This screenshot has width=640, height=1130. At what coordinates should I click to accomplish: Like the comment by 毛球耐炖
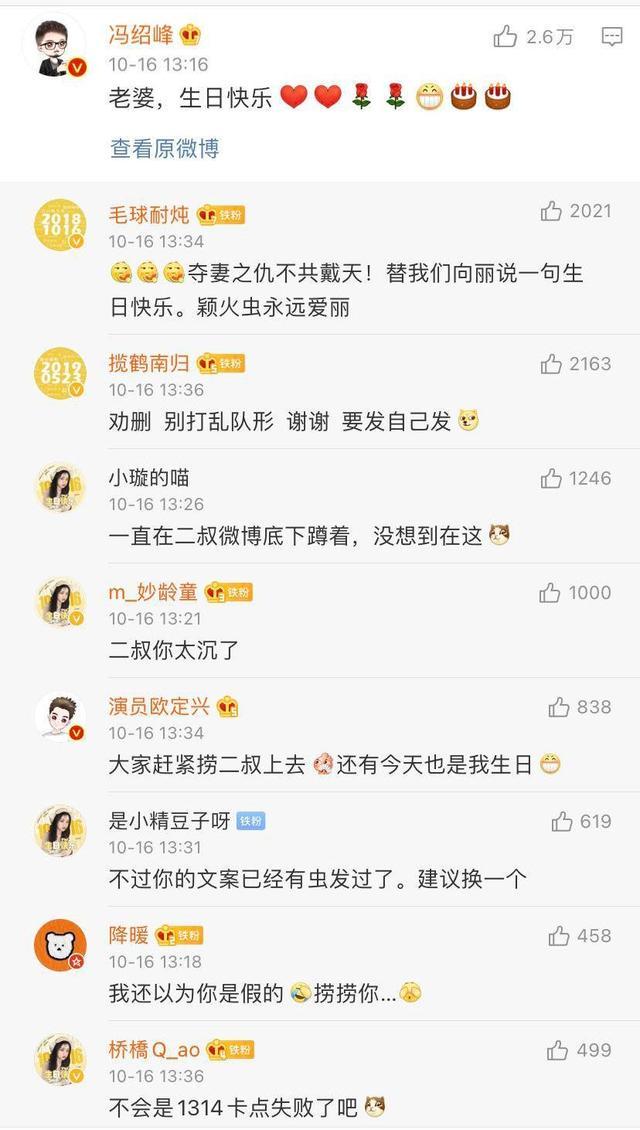551,211
